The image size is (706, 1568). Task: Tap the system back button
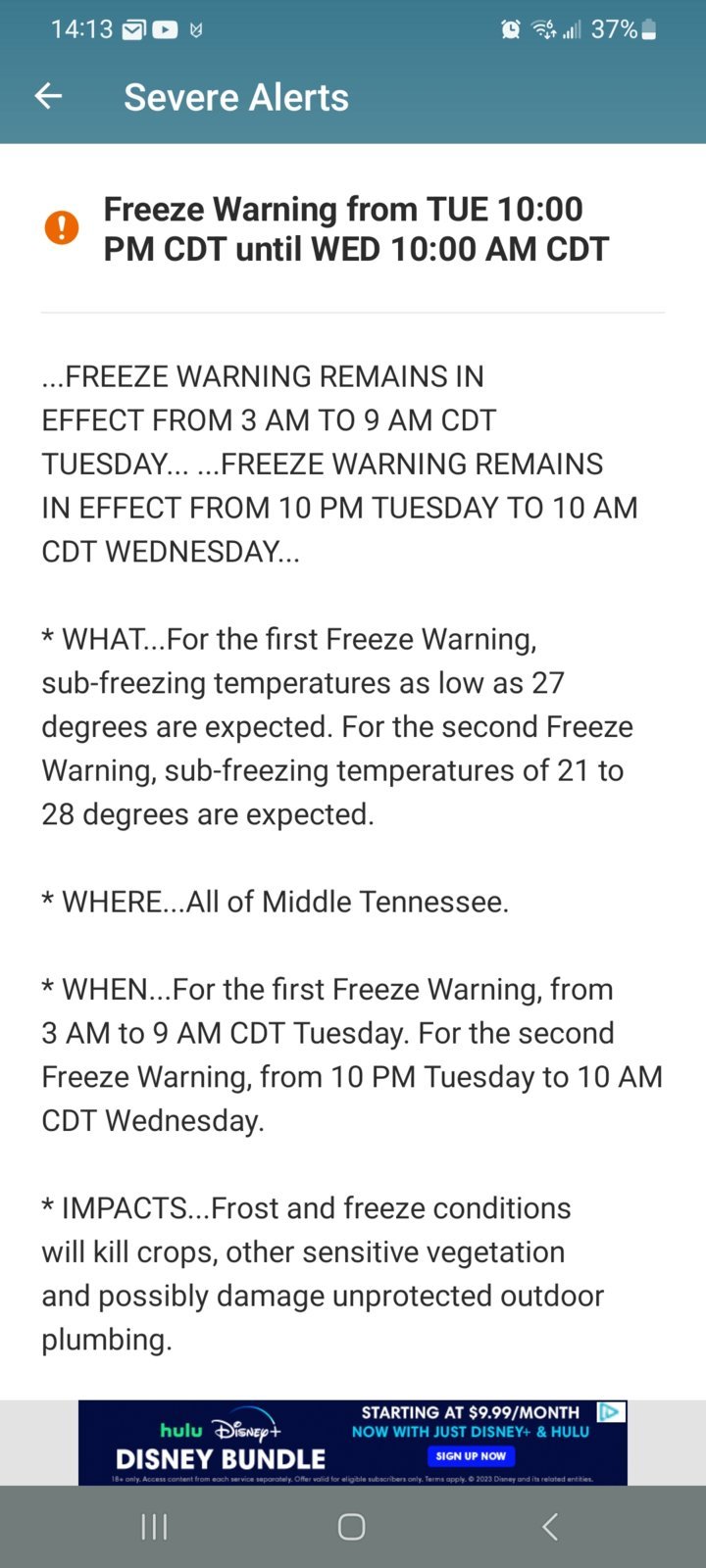point(550,1526)
